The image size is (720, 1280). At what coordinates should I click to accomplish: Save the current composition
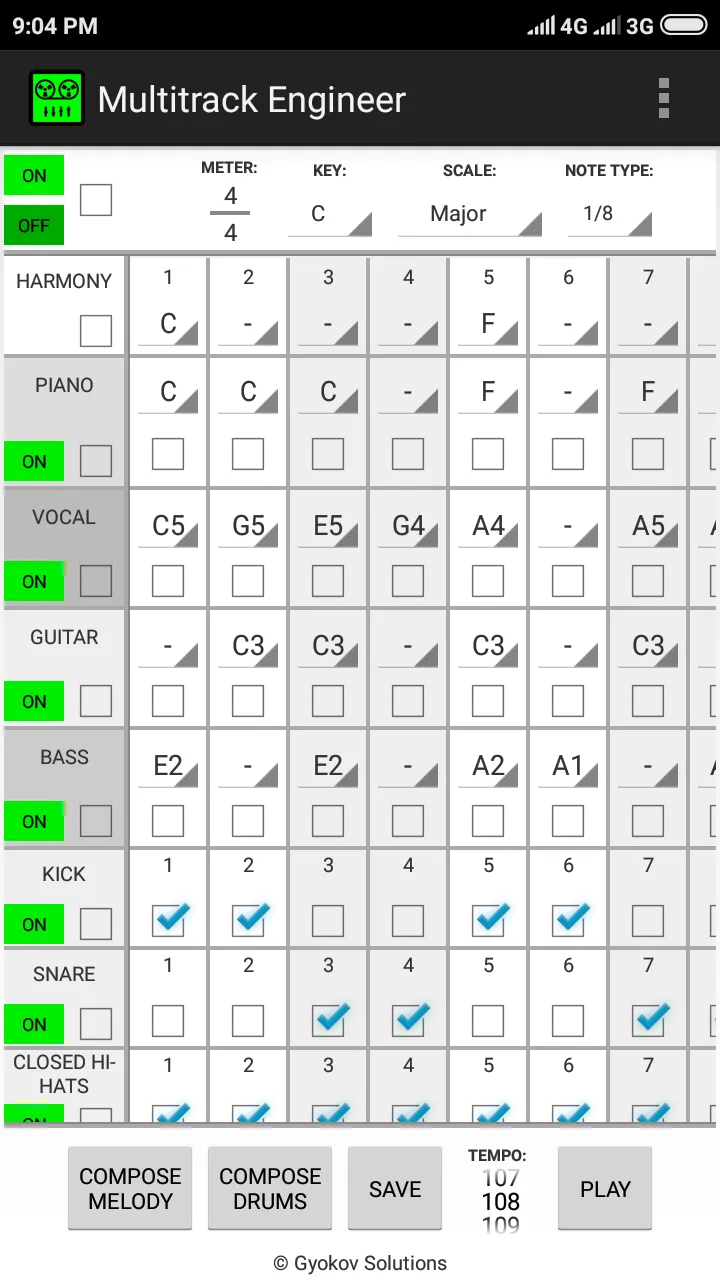(x=395, y=1188)
